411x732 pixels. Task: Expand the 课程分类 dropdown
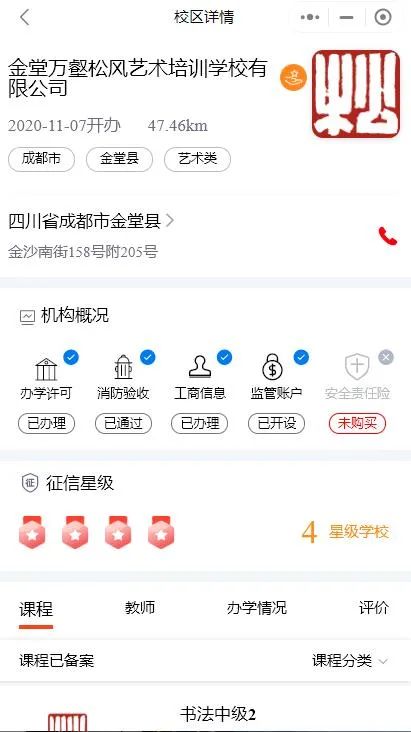[x=350, y=661]
